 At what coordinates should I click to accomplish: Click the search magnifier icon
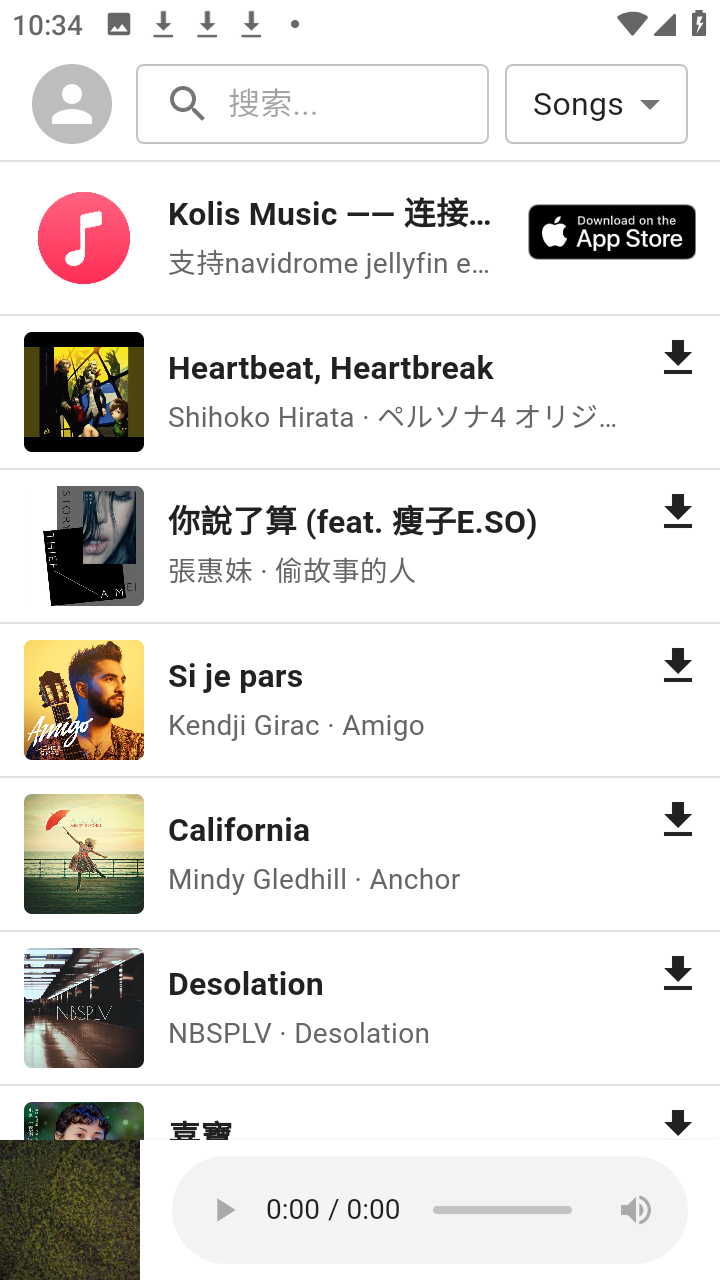[x=186, y=103]
